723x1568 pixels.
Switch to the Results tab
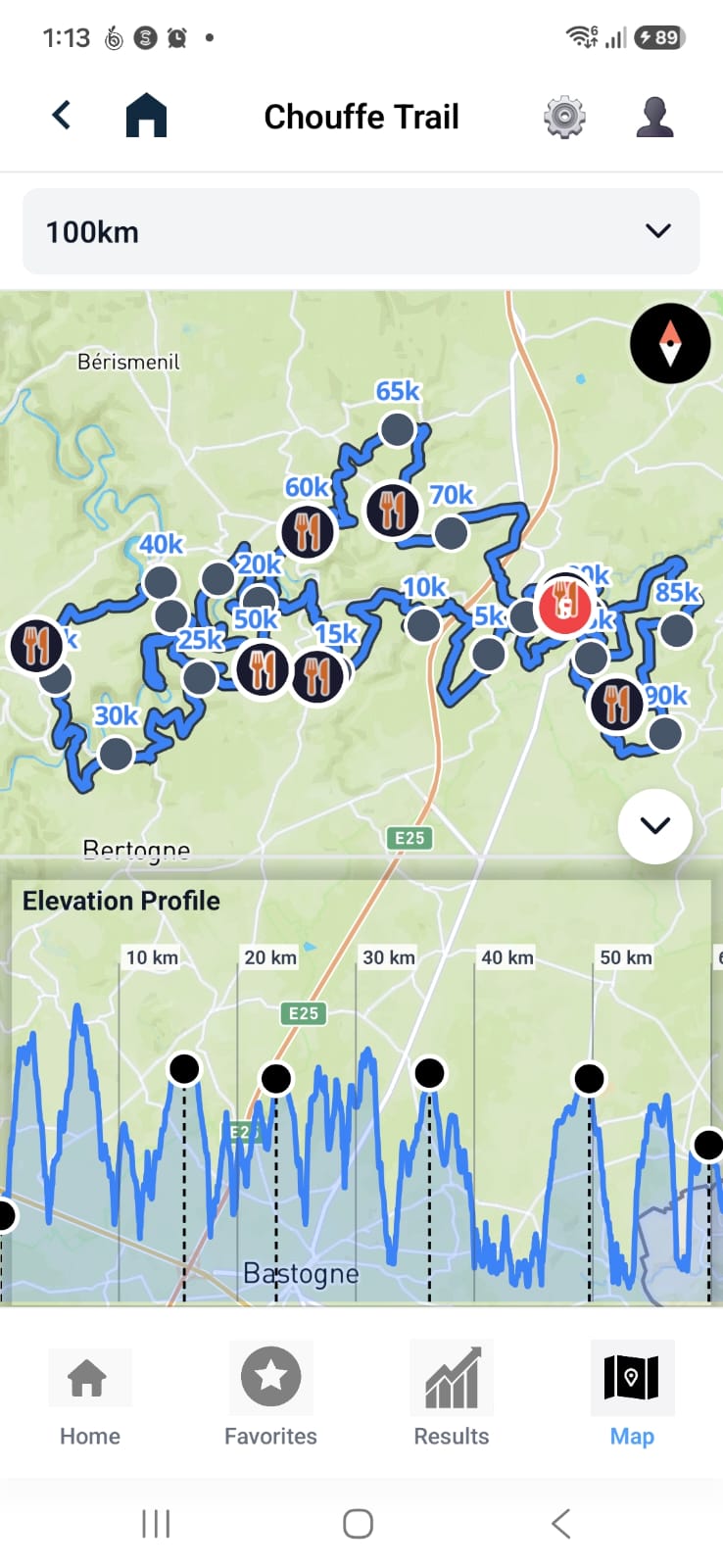451,1396
